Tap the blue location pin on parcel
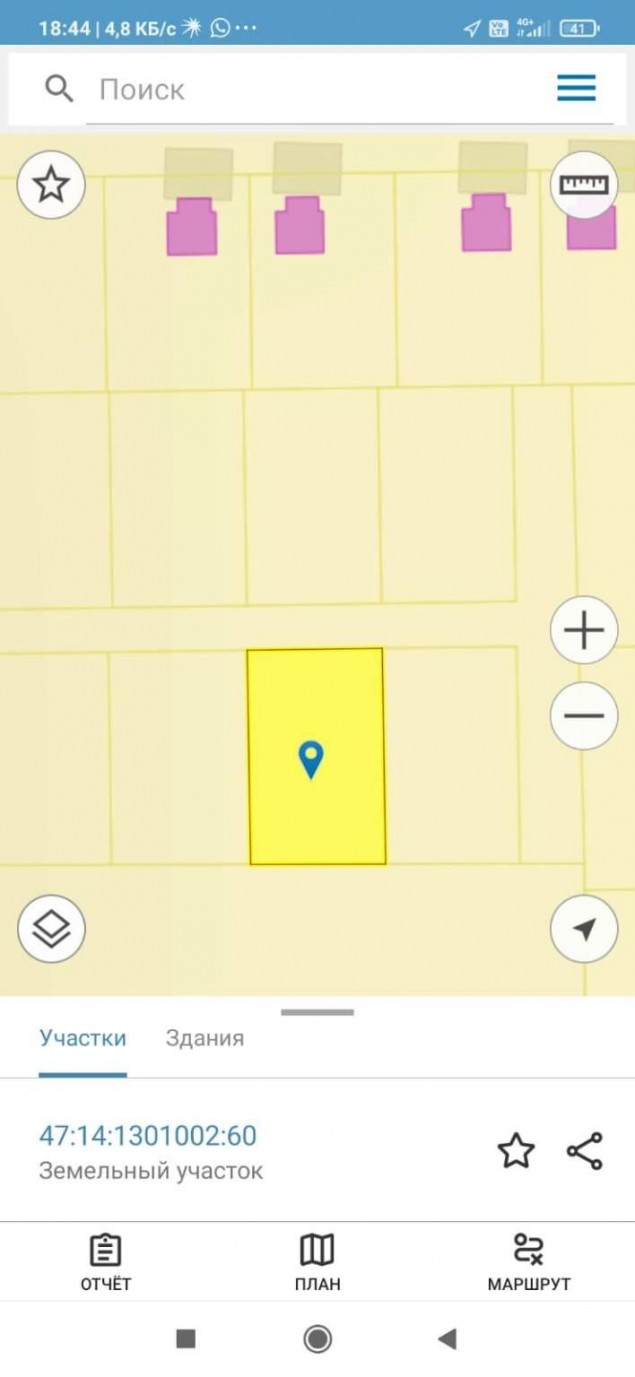The width and height of the screenshot is (635, 1377). [x=312, y=760]
